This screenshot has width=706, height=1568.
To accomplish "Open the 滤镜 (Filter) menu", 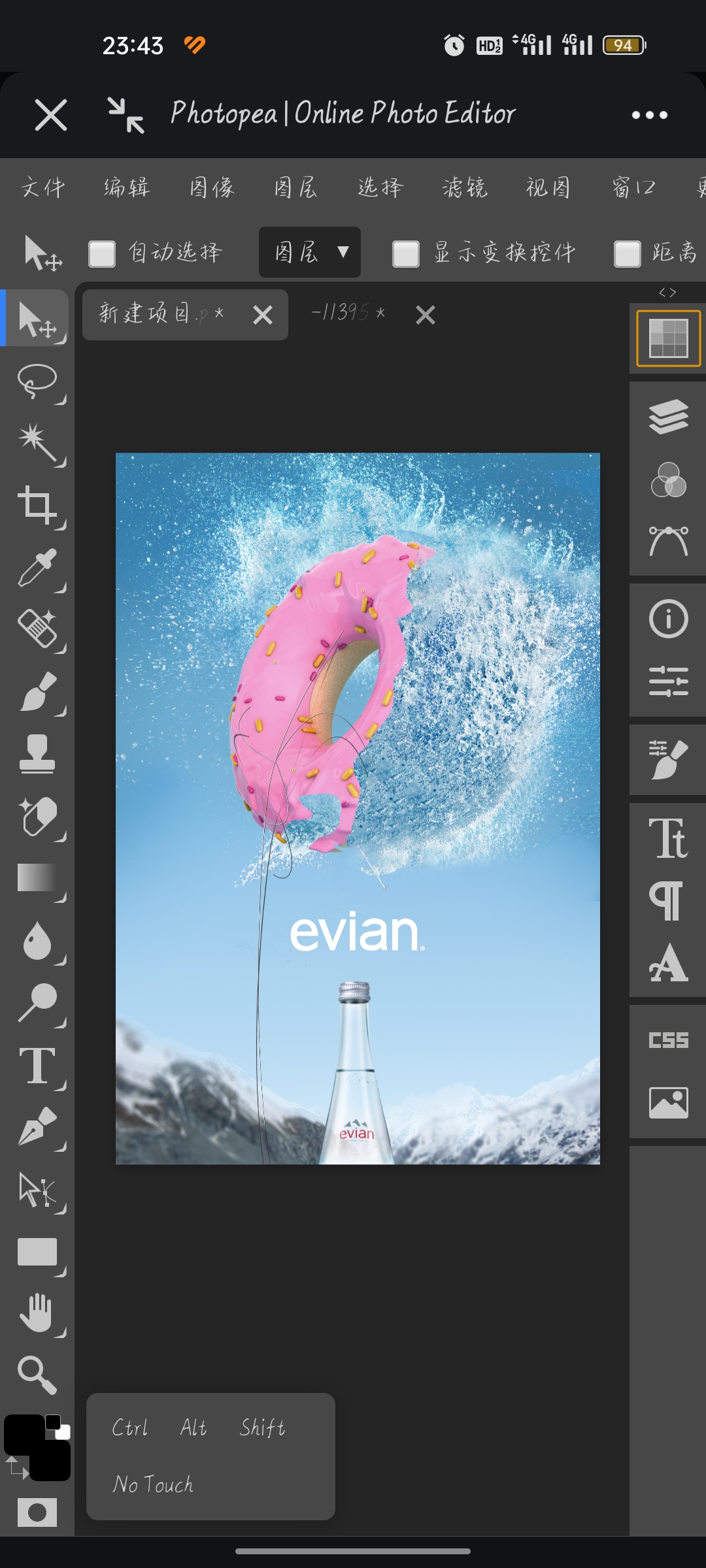I will click(465, 188).
